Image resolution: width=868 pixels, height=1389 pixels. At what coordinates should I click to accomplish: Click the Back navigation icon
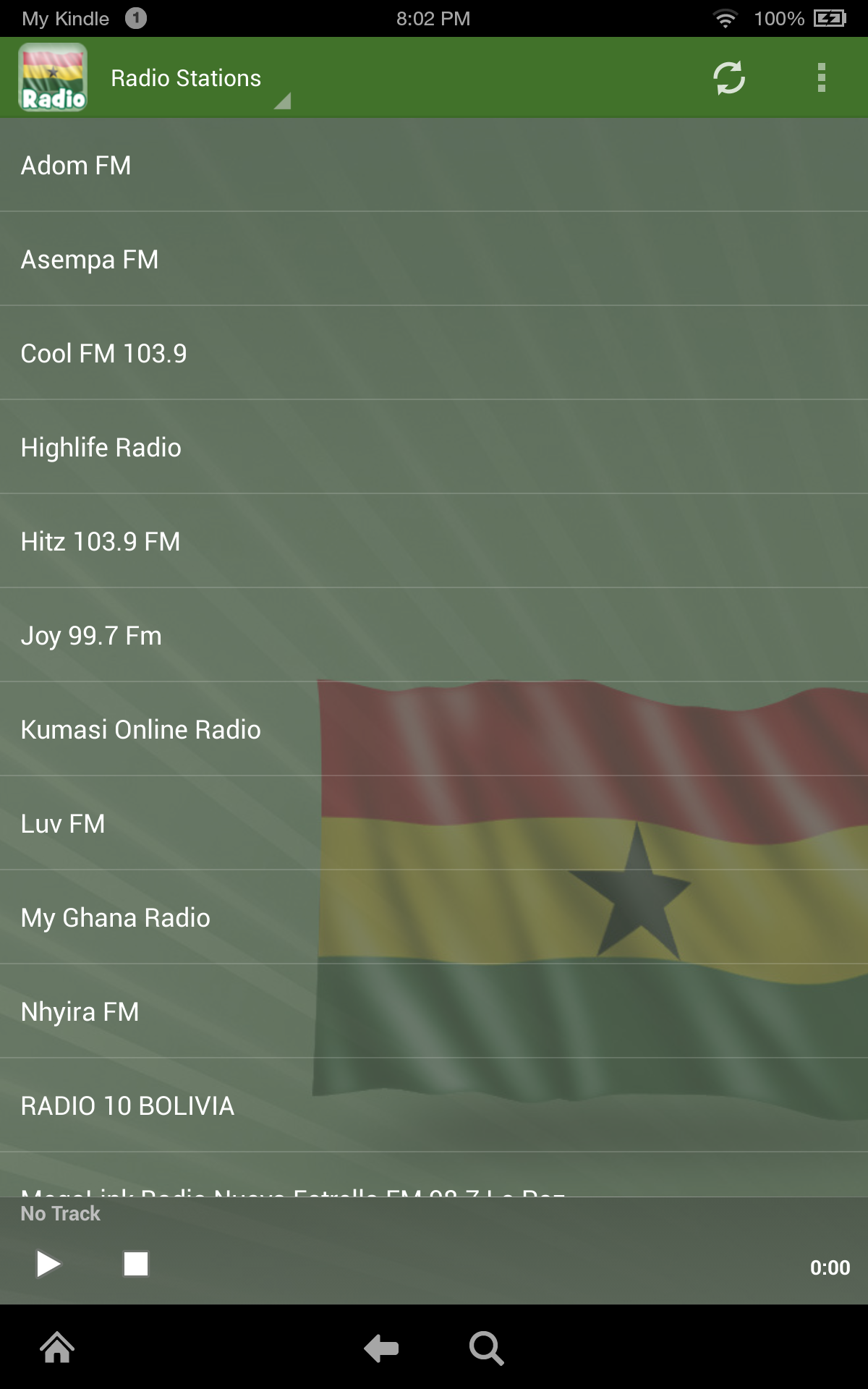[x=381, y=1348]
